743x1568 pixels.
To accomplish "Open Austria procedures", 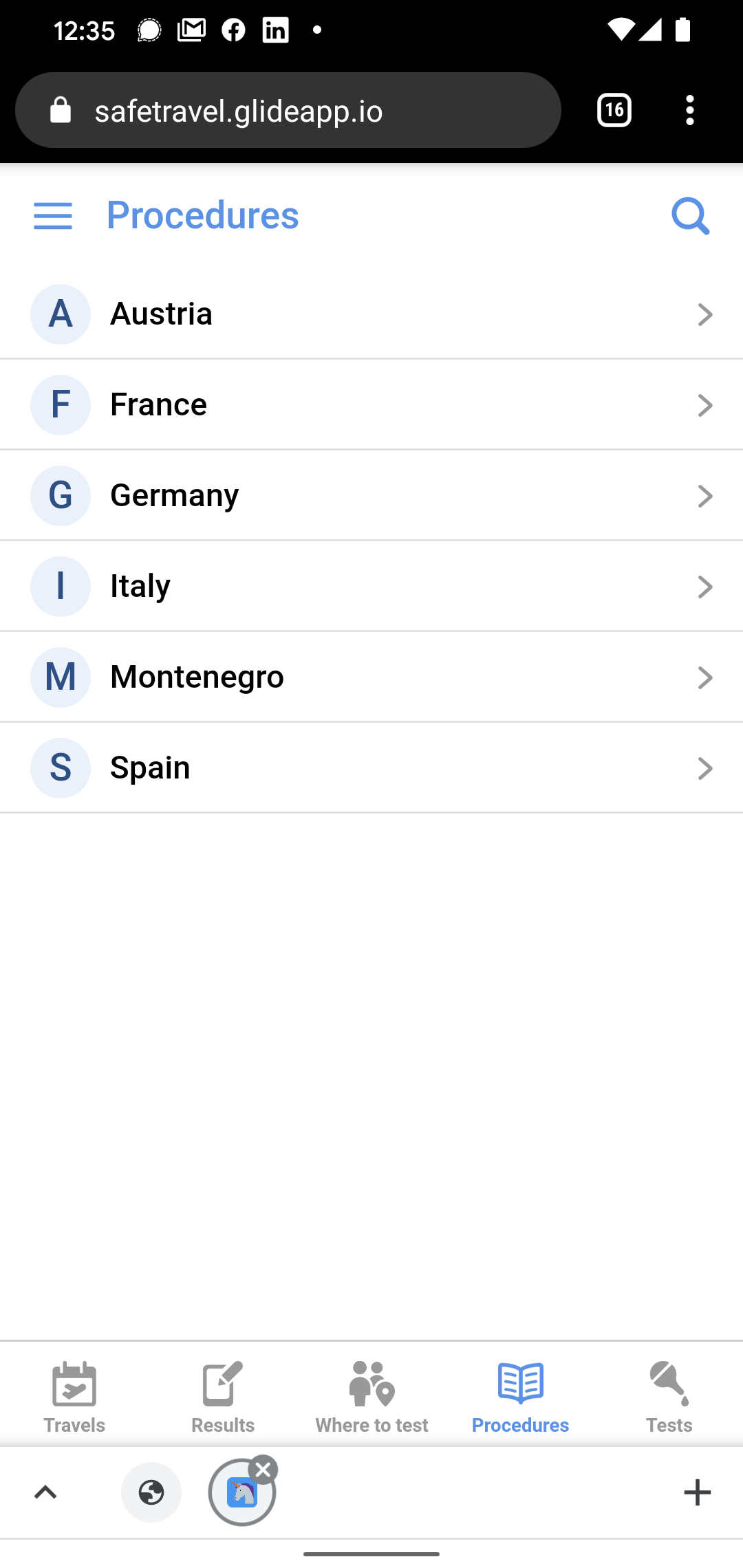I will pyautogui.click(x=371, y=314).
